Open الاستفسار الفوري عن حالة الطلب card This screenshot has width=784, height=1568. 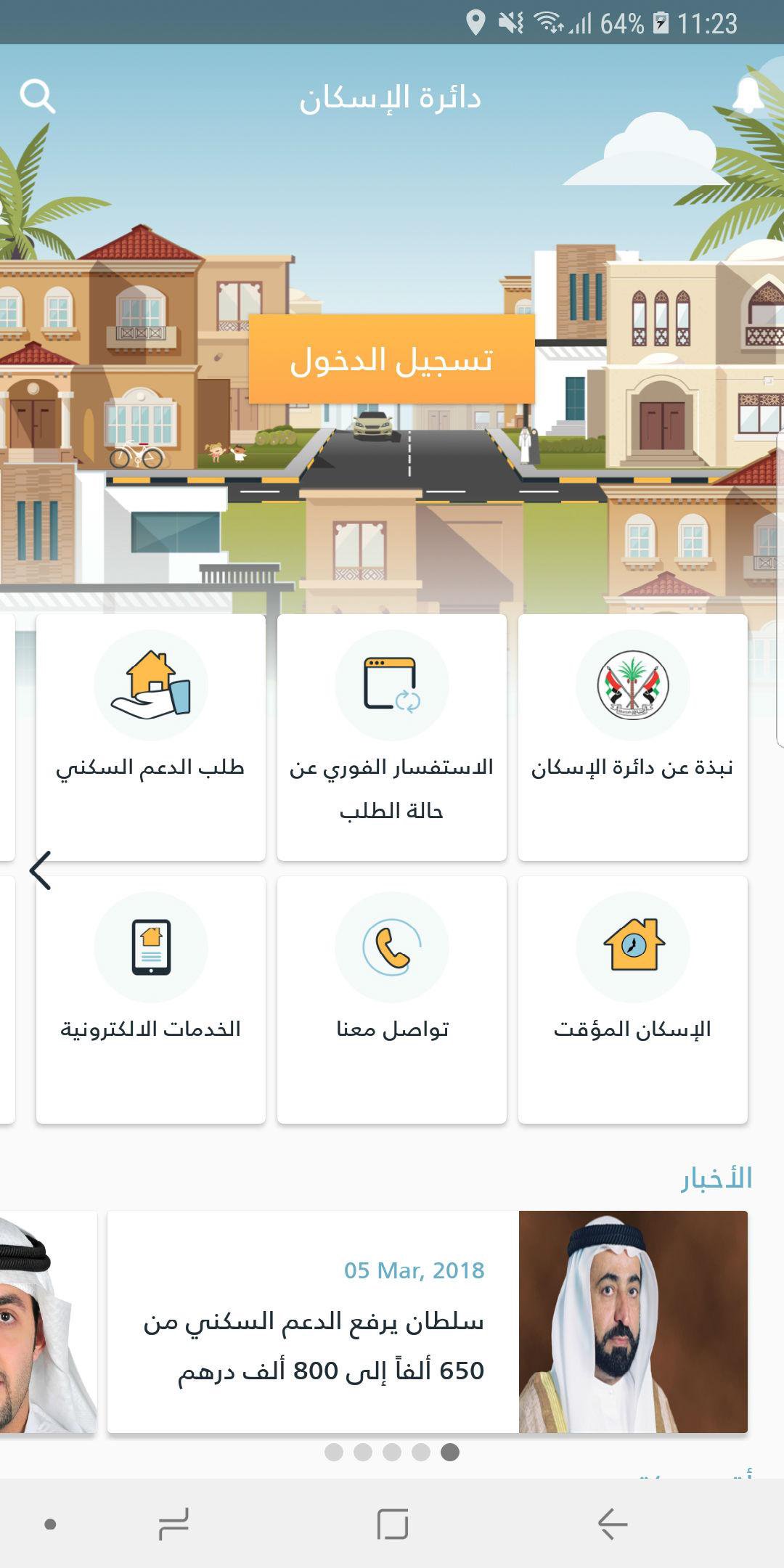[391, 737]
